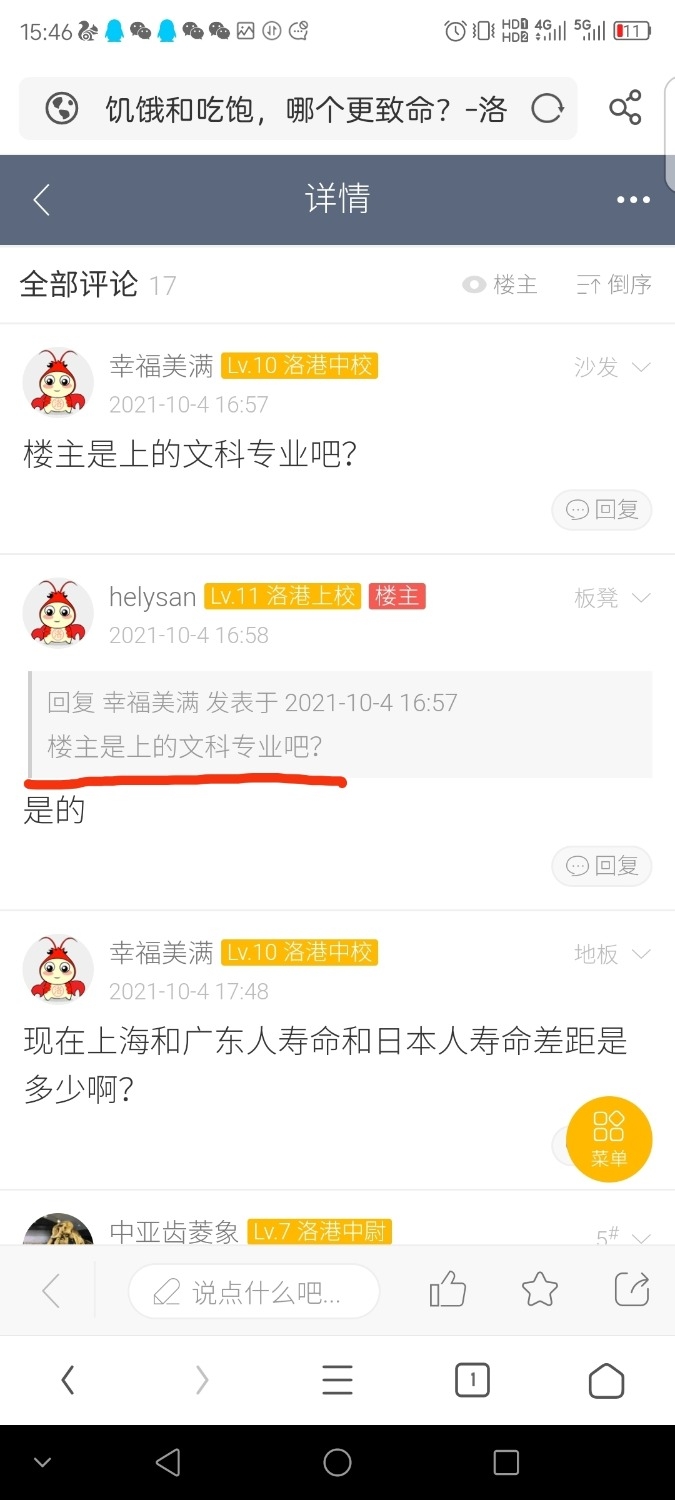Share this page from browser bar

(625, 108)
